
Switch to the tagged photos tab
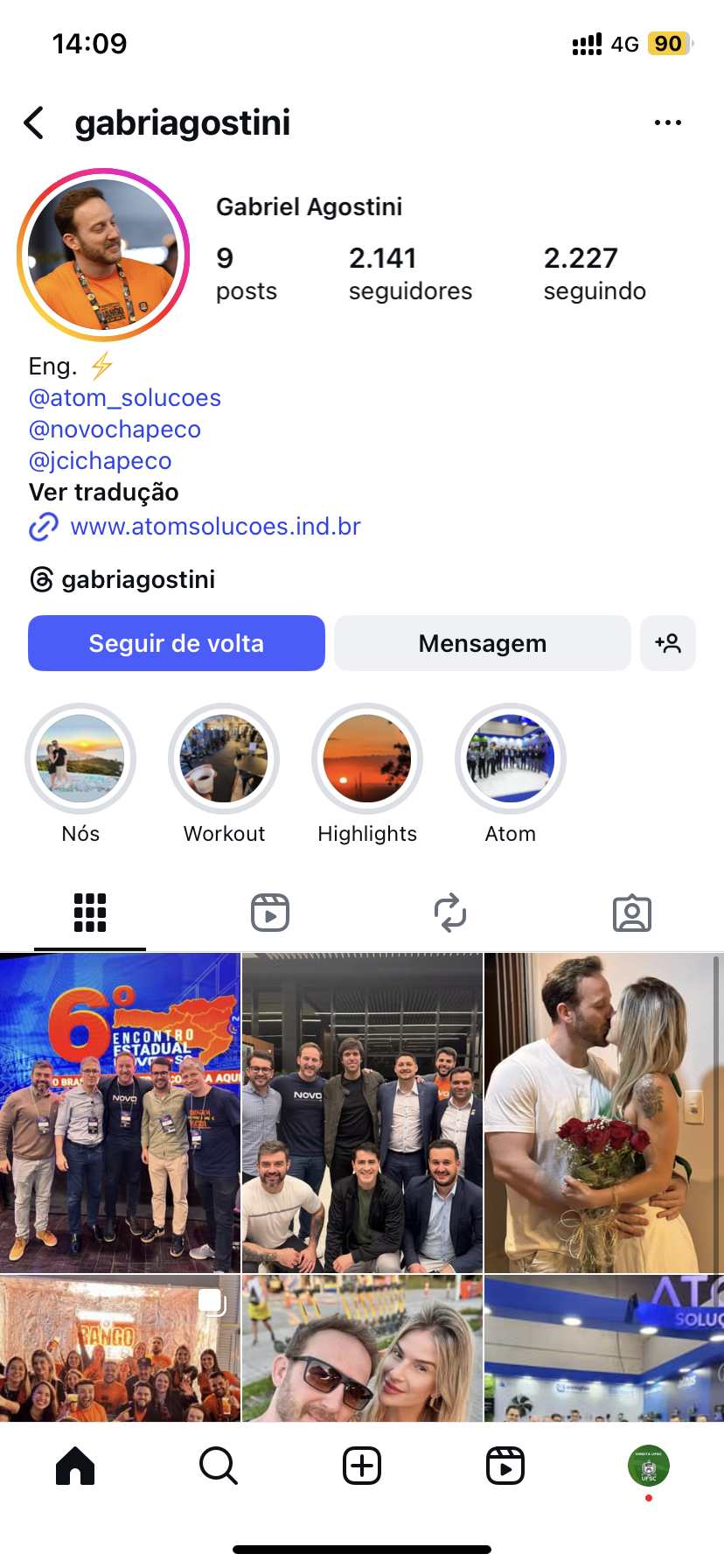(631, 913)
